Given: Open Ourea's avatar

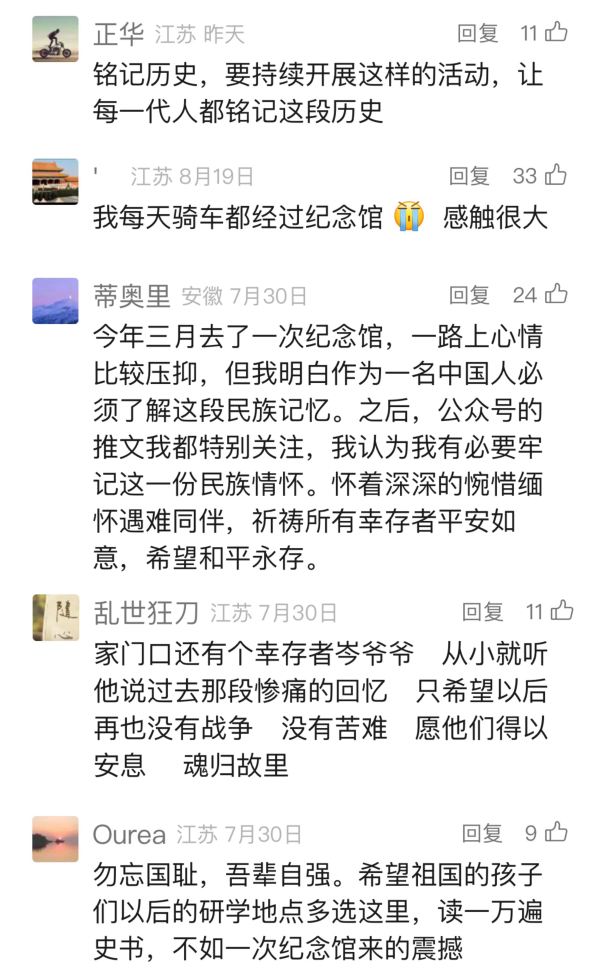Looking at the screenshot, I should pyautogui.click(x=55, y=839).
